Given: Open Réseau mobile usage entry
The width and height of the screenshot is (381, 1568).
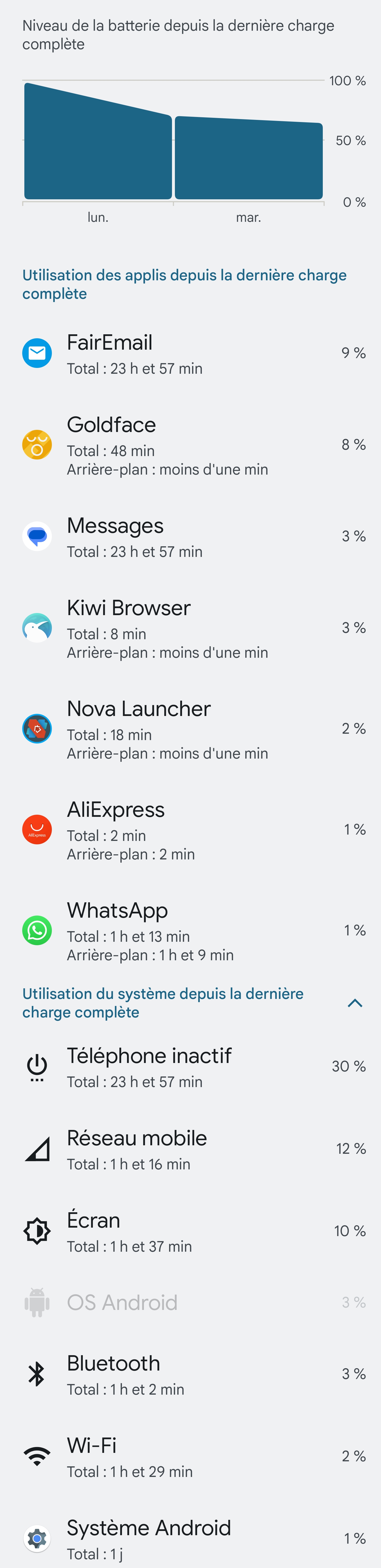Looking at the screenshot, I should [190, 1149].
